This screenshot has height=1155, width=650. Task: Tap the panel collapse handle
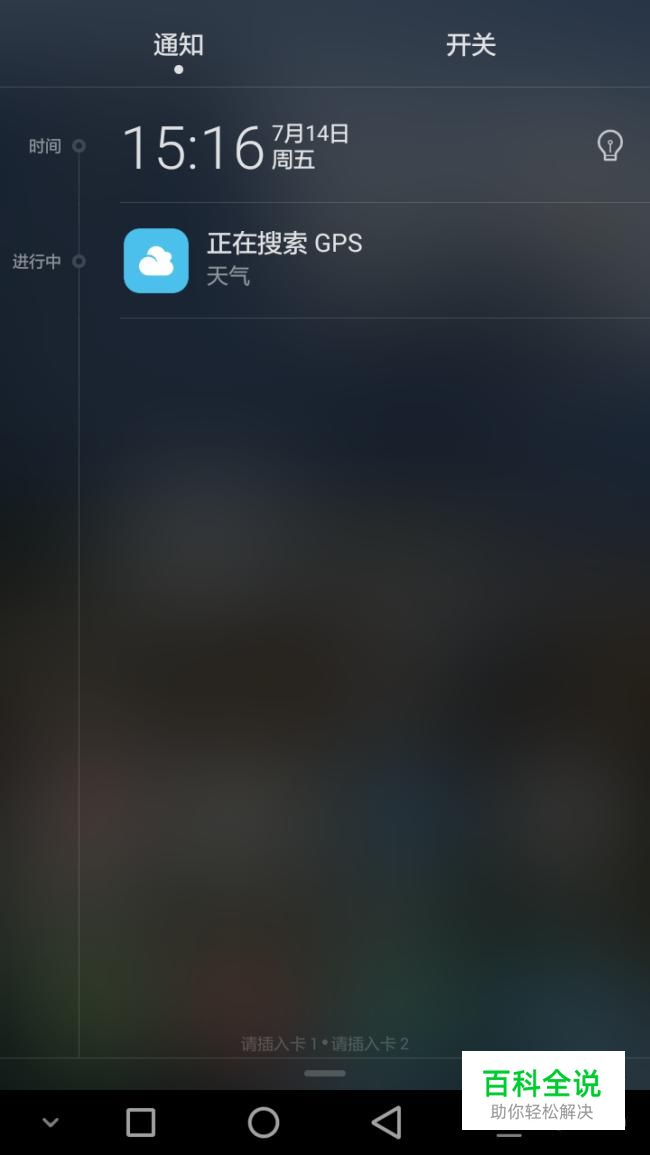click(x=325, y=1073)
